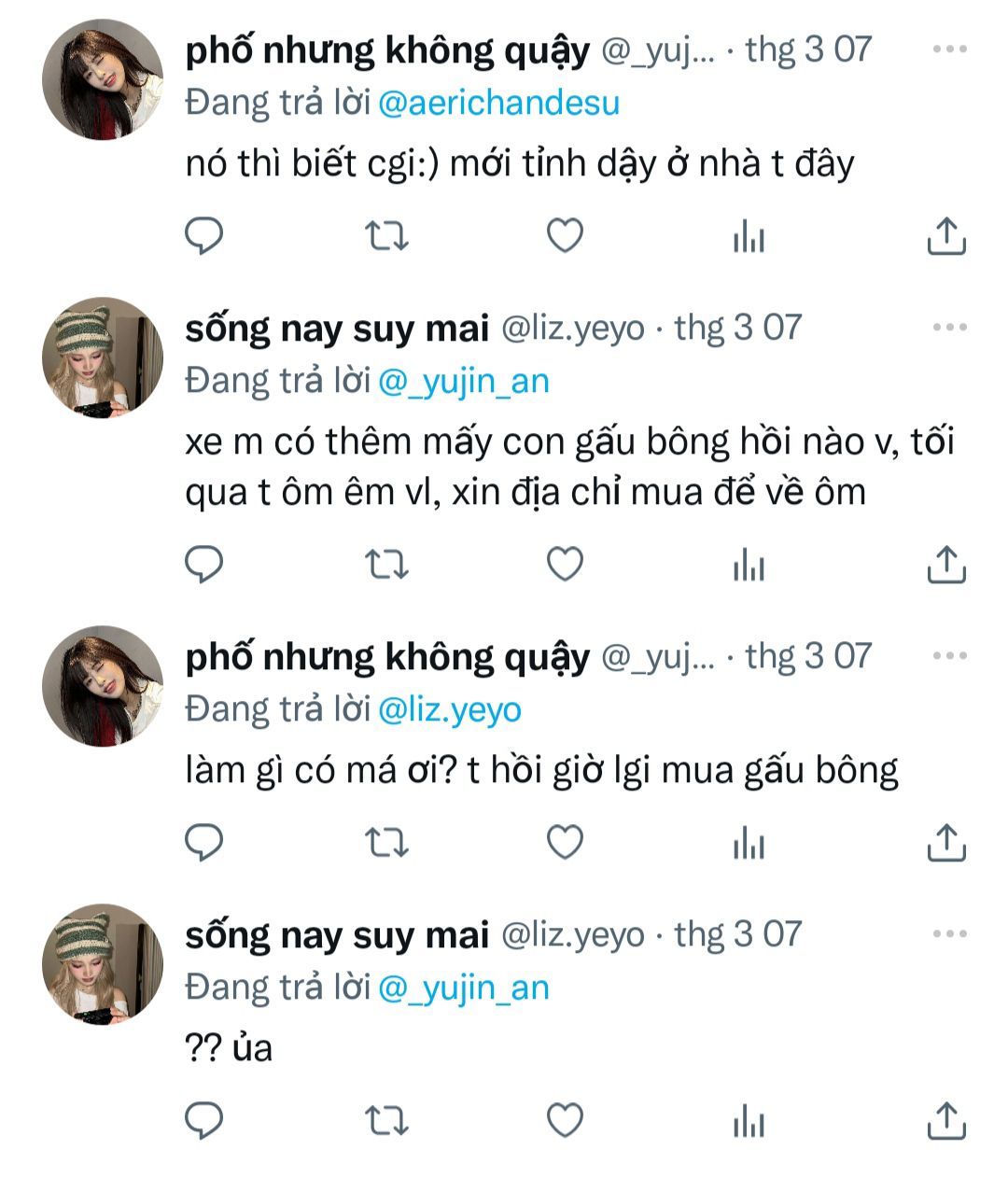The image size is (1008, 1177).
Task: Share the tweet '?? ủa'
Action: 945,1120
